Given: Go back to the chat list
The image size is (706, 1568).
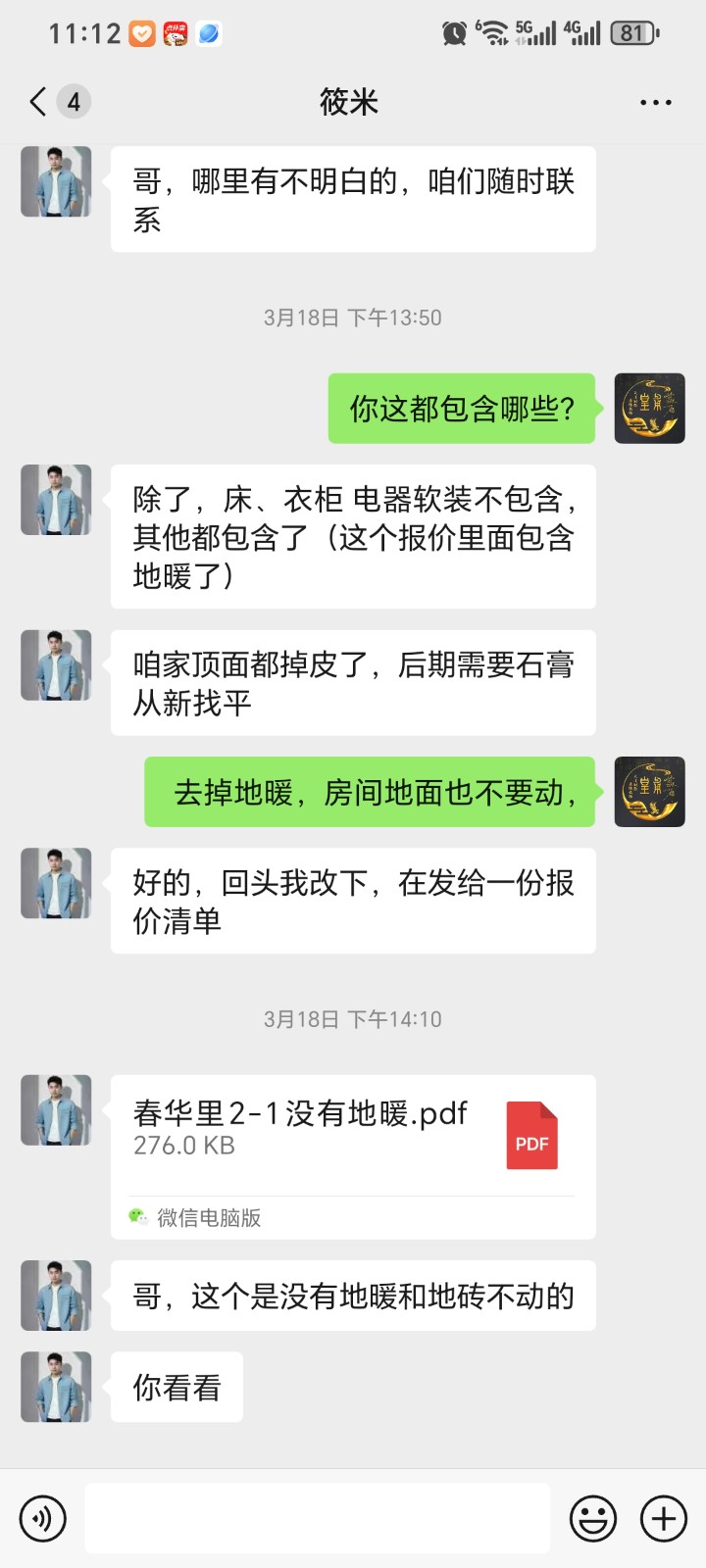Looking at the screenshot, I should click(39, 102).
